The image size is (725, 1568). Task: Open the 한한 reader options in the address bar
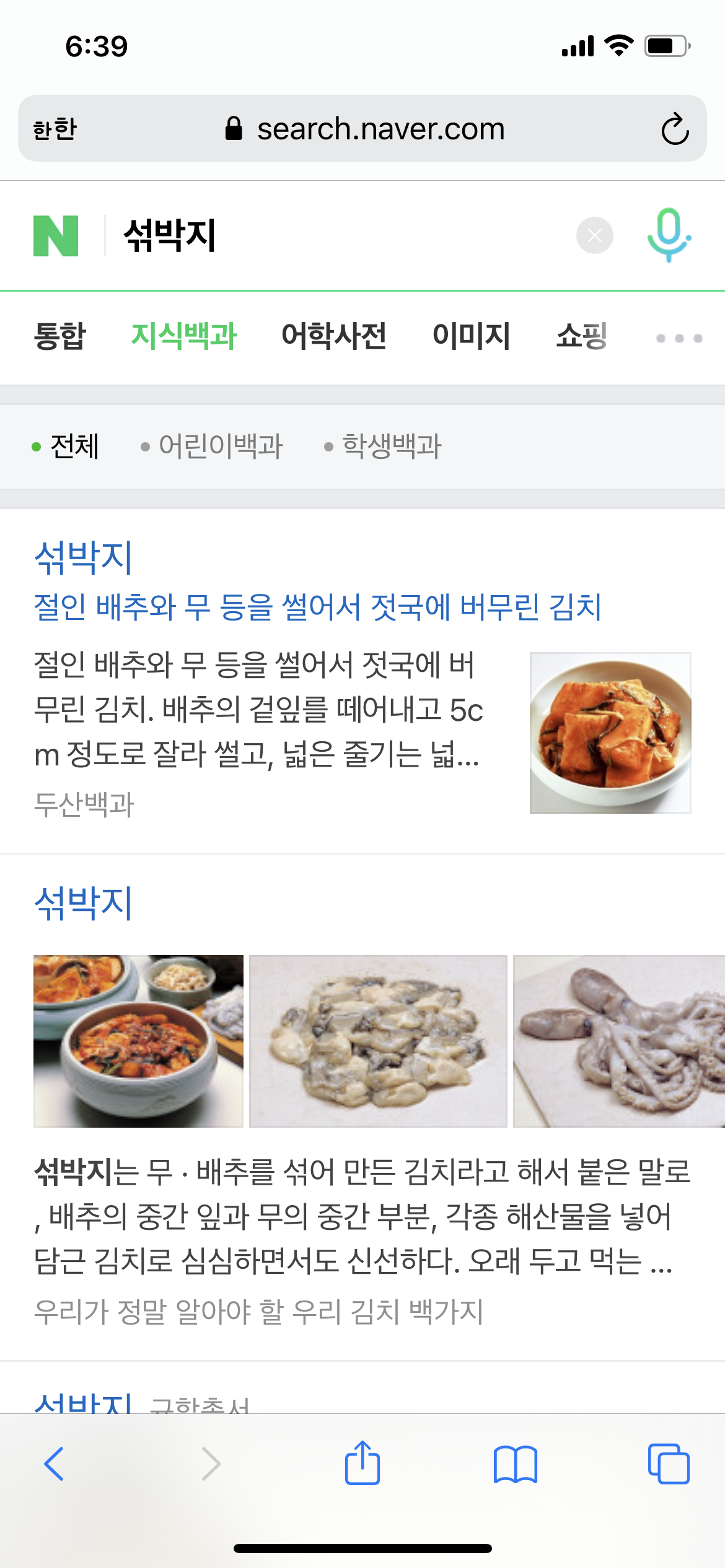(x=55, y=129)
